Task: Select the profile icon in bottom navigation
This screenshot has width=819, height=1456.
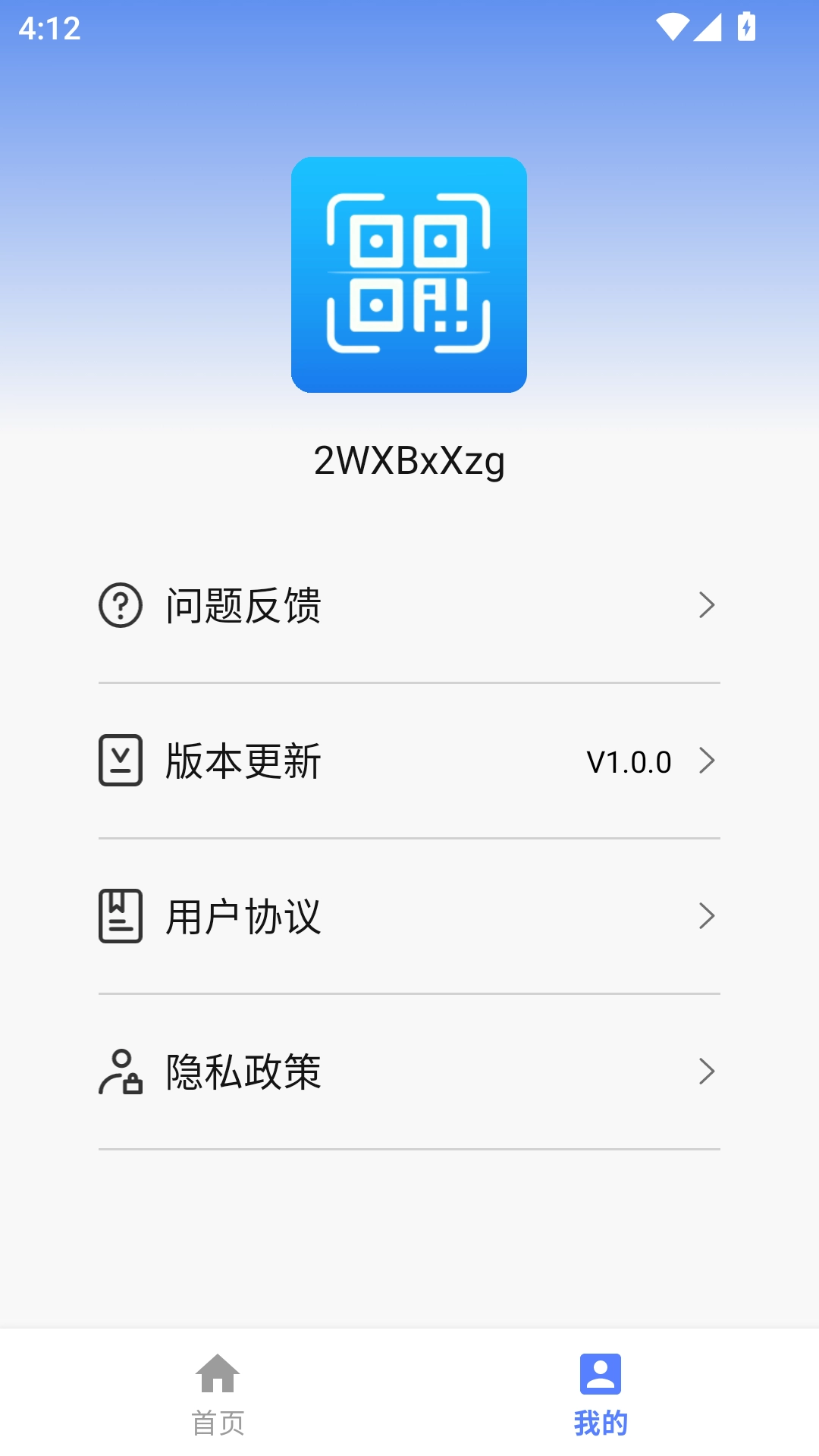Action: [601, 1384]
